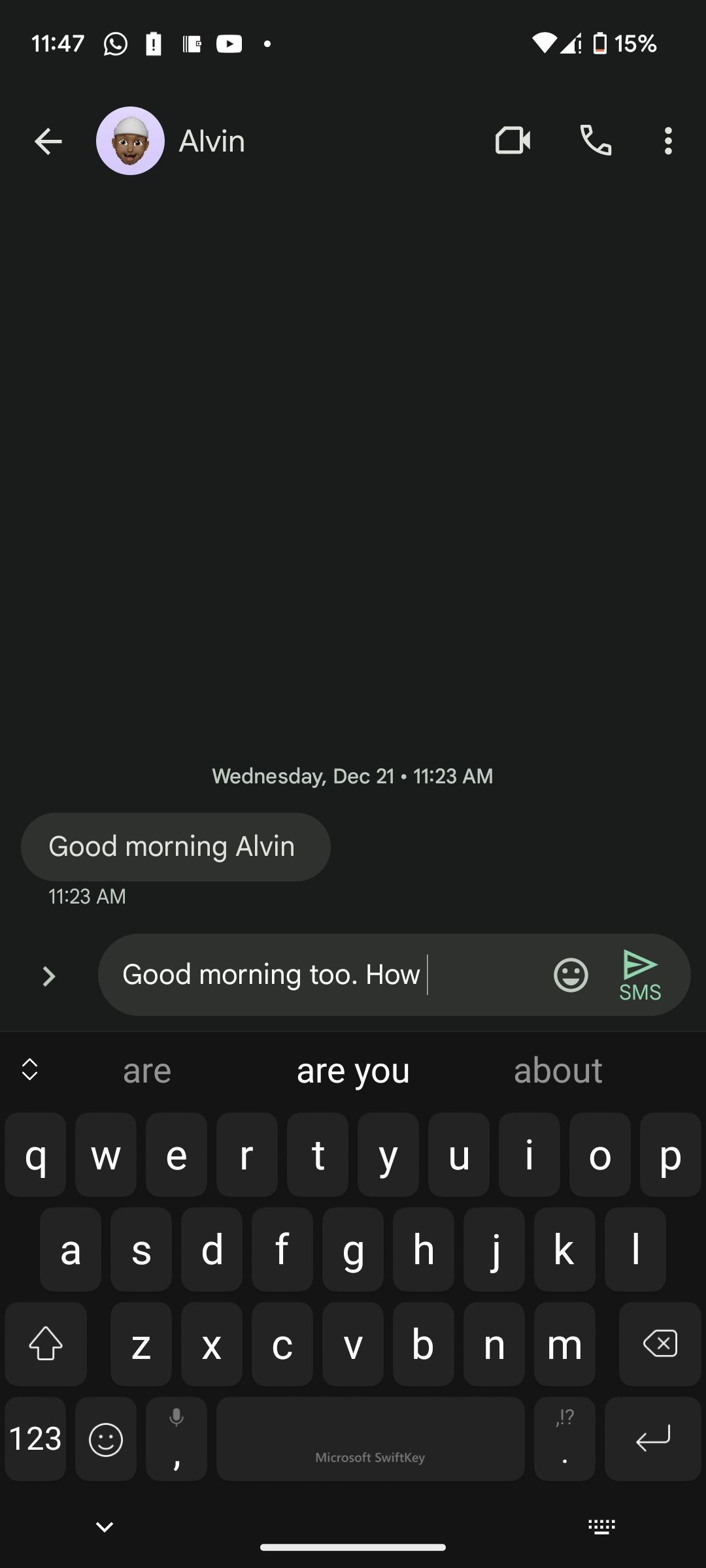
Task: Choose the "are you" word suggestion
Action: tap(353, 1071)
